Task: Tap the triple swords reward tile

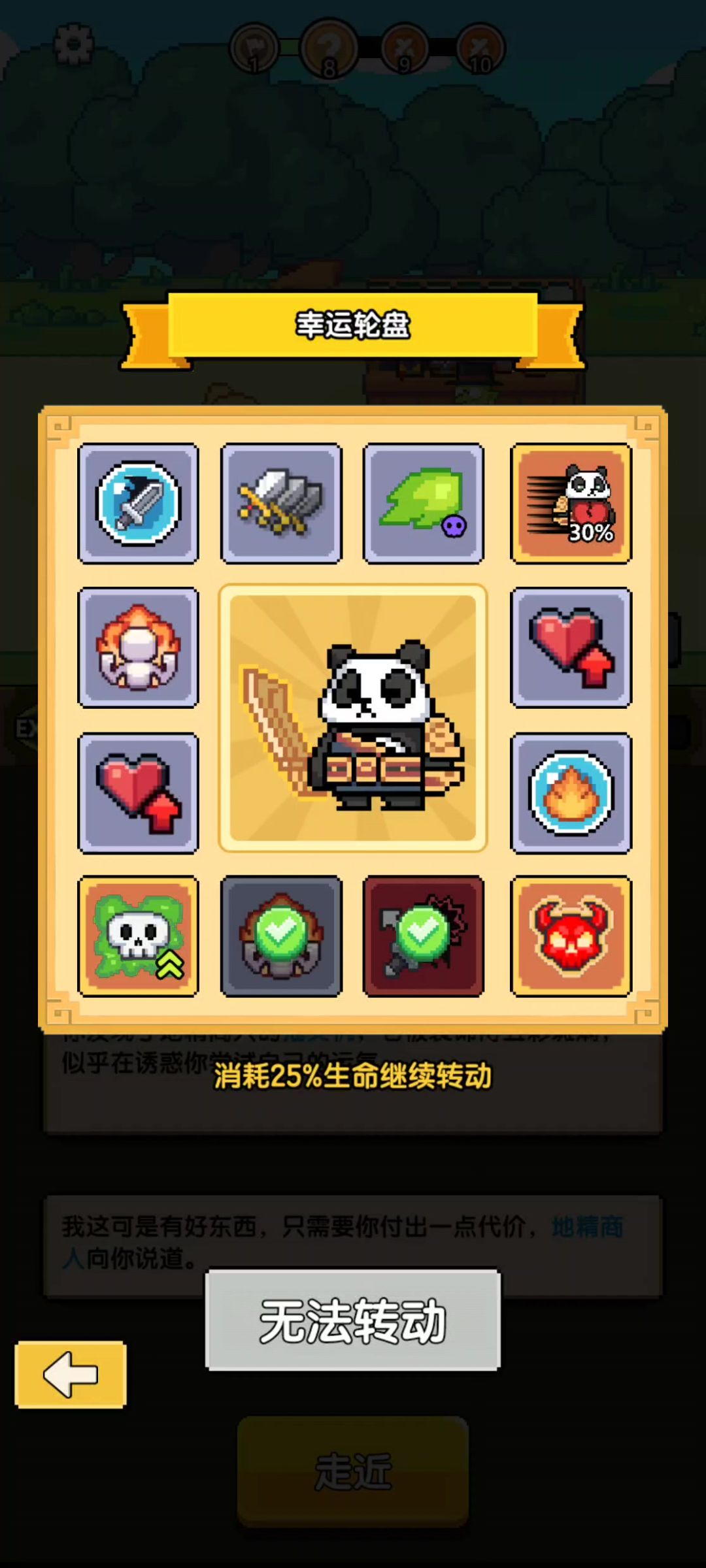Action: click(281, 503)
